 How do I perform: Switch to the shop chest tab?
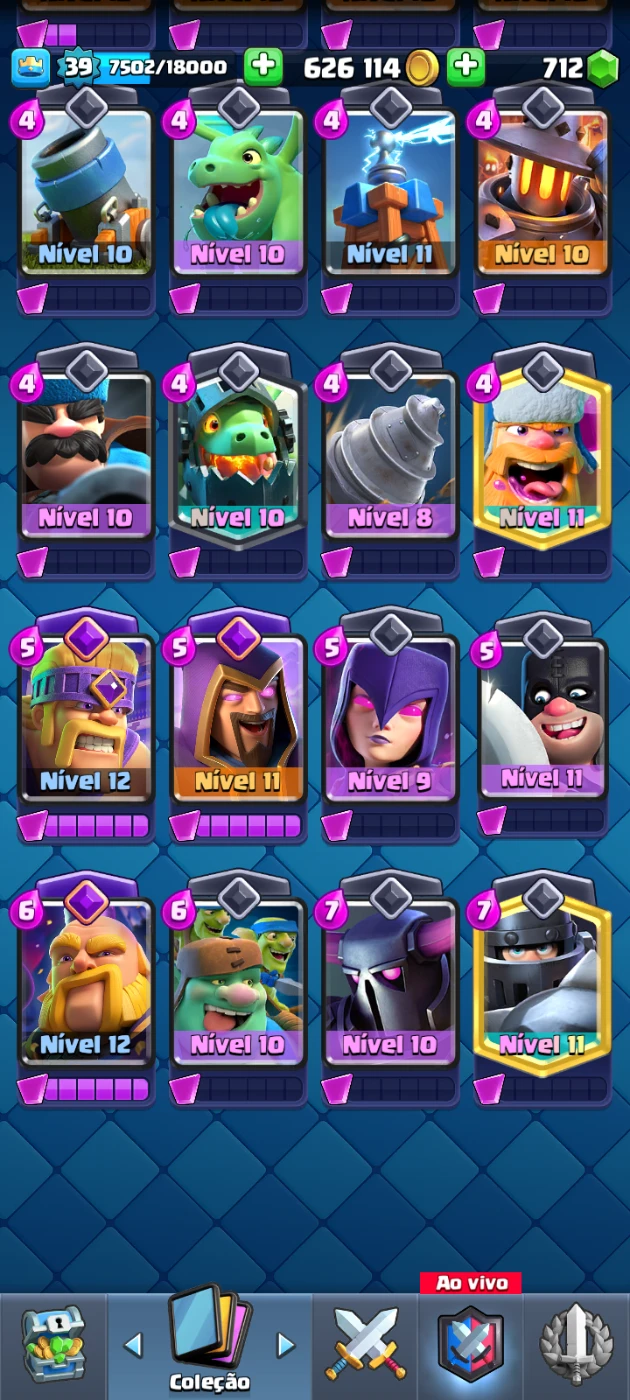pos(52,1345)
